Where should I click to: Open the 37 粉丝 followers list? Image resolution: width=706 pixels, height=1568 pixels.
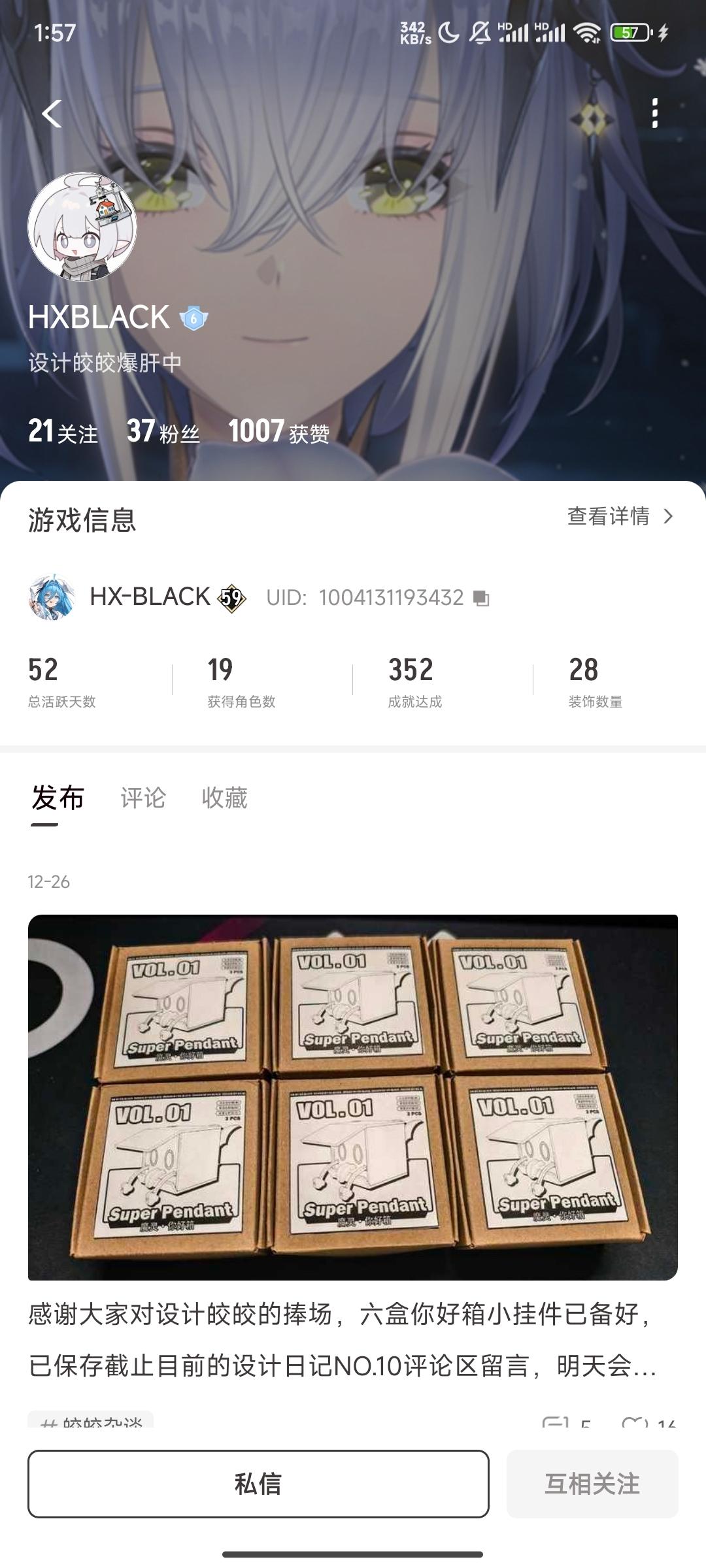pos(163,432)
